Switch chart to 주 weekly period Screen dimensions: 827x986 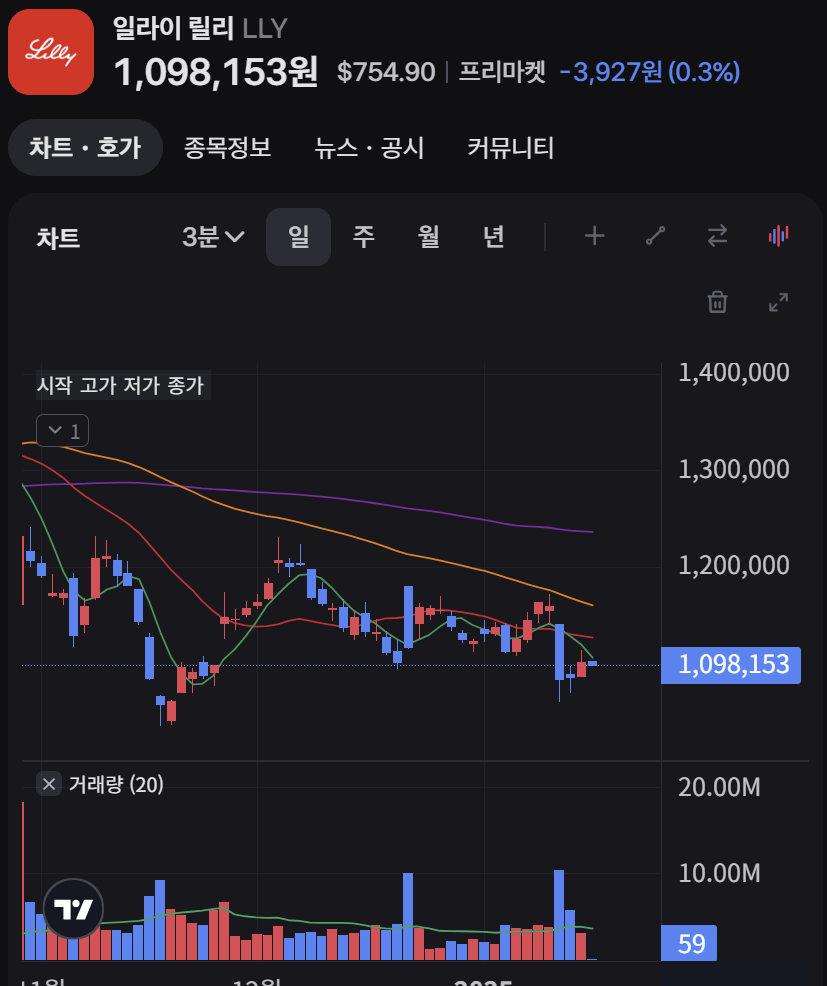(364, 237)
